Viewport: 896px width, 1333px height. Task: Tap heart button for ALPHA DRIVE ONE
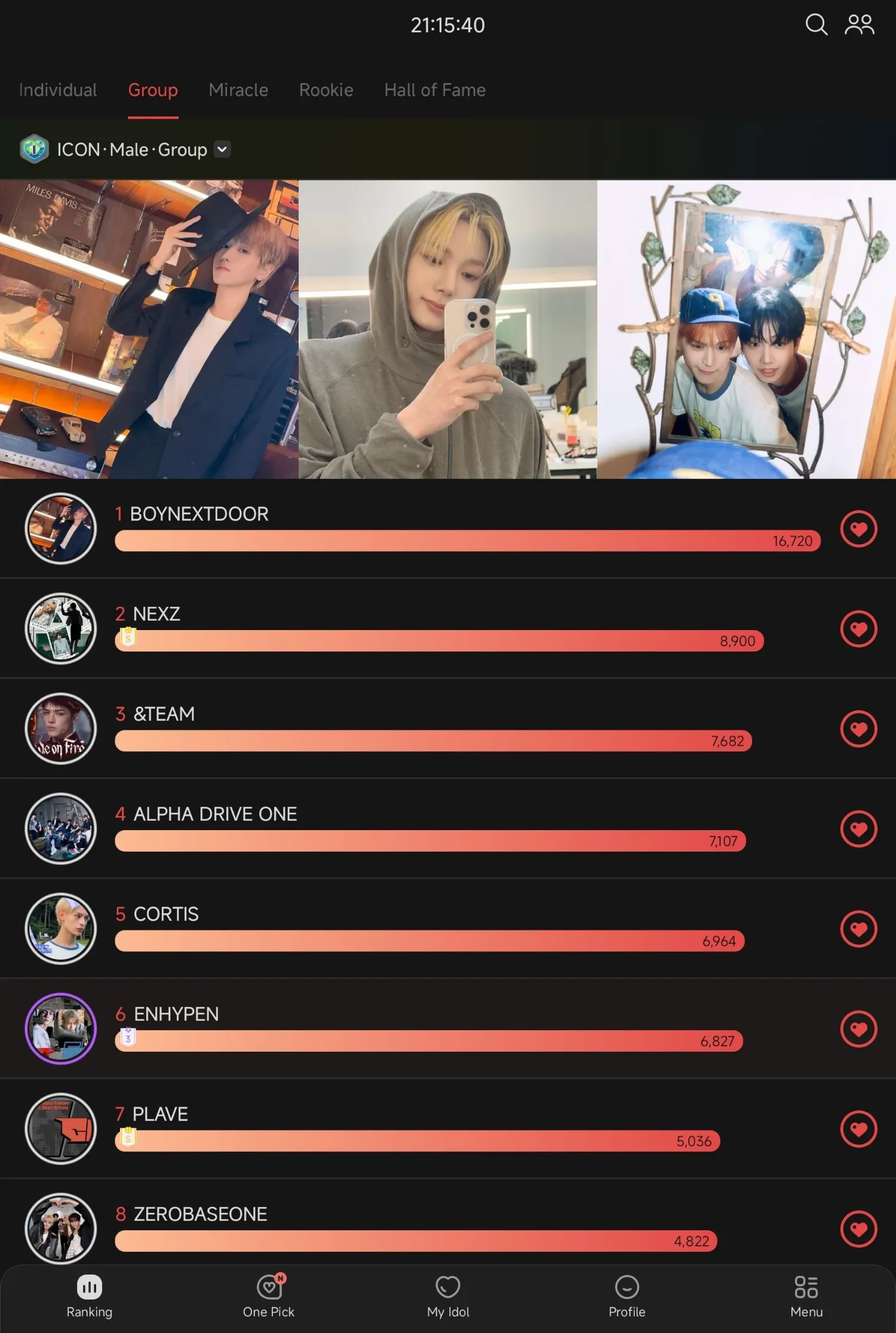(858, 829)
